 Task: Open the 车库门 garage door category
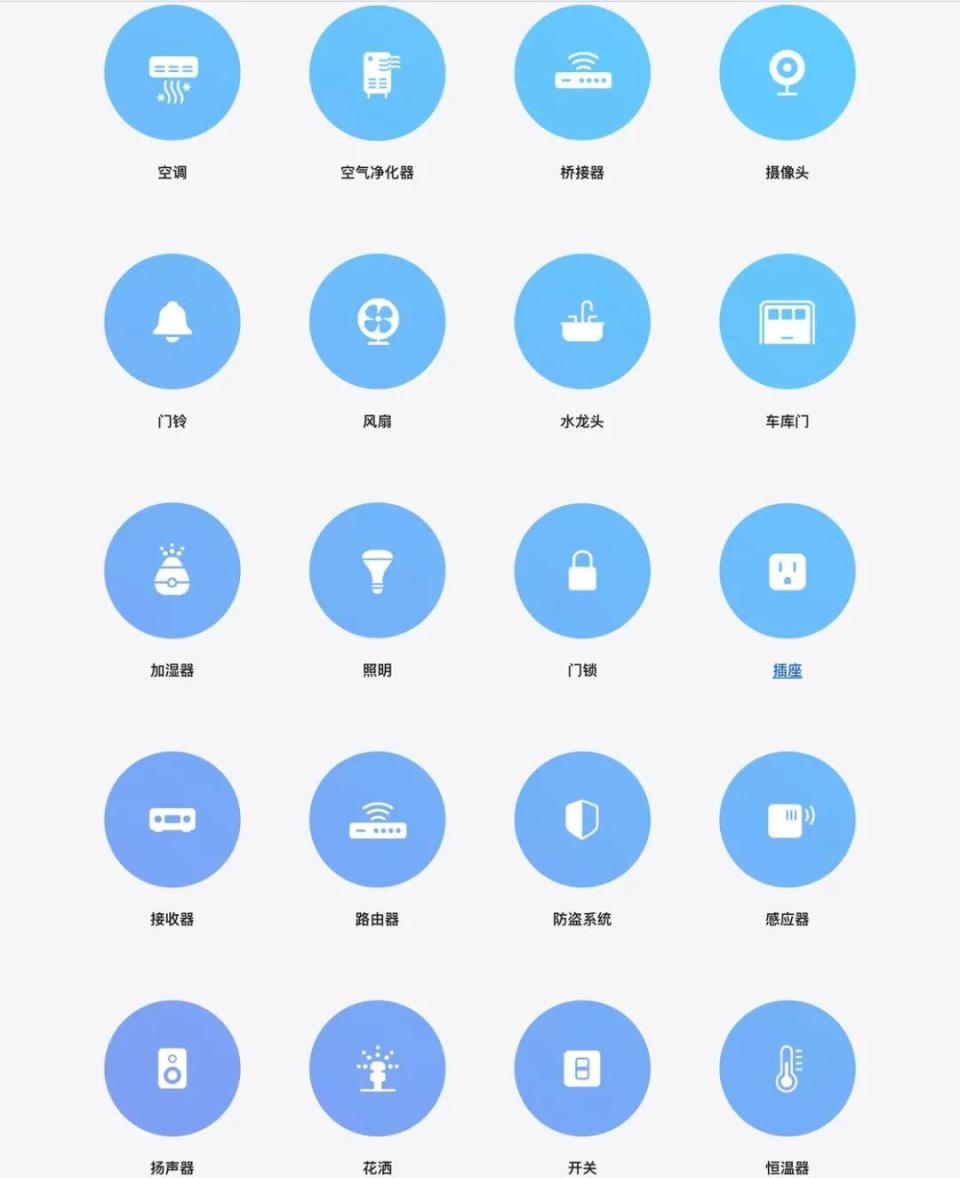pyautogui.click(x=788, y=320)
